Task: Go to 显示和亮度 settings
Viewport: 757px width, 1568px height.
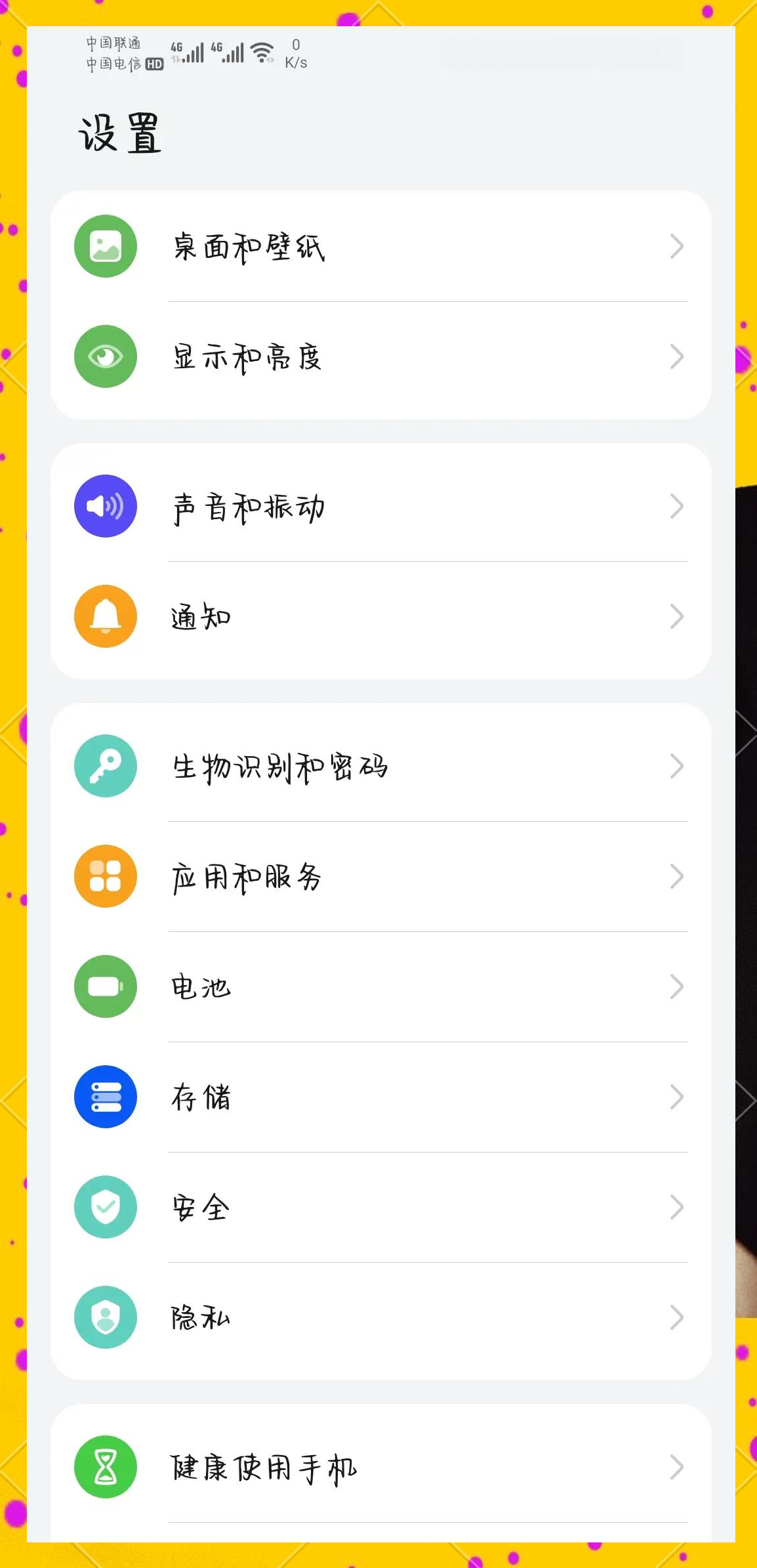Action: [x=380, y=357]
